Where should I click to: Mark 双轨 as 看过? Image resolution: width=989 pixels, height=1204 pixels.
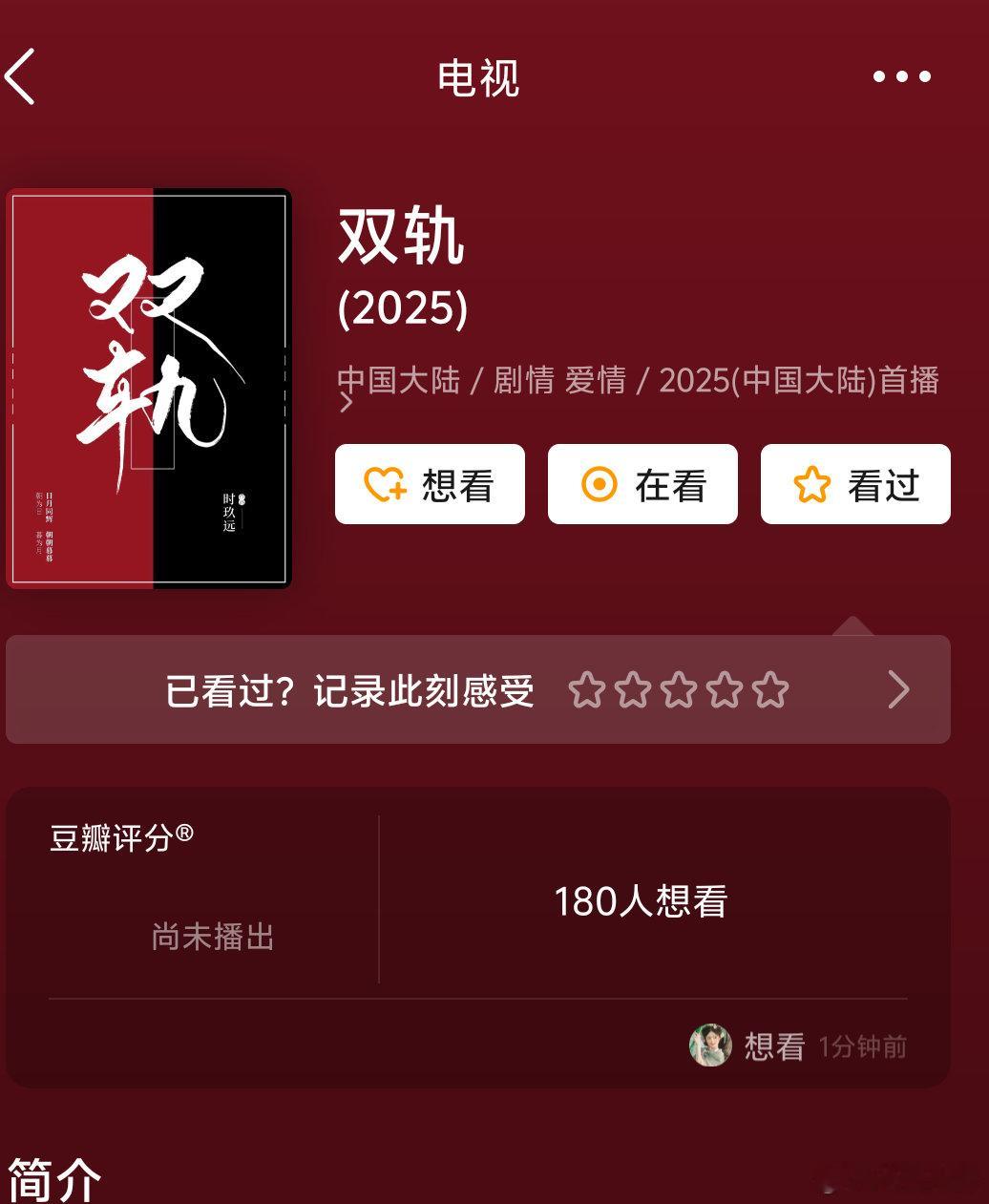(x=854, y=484)
